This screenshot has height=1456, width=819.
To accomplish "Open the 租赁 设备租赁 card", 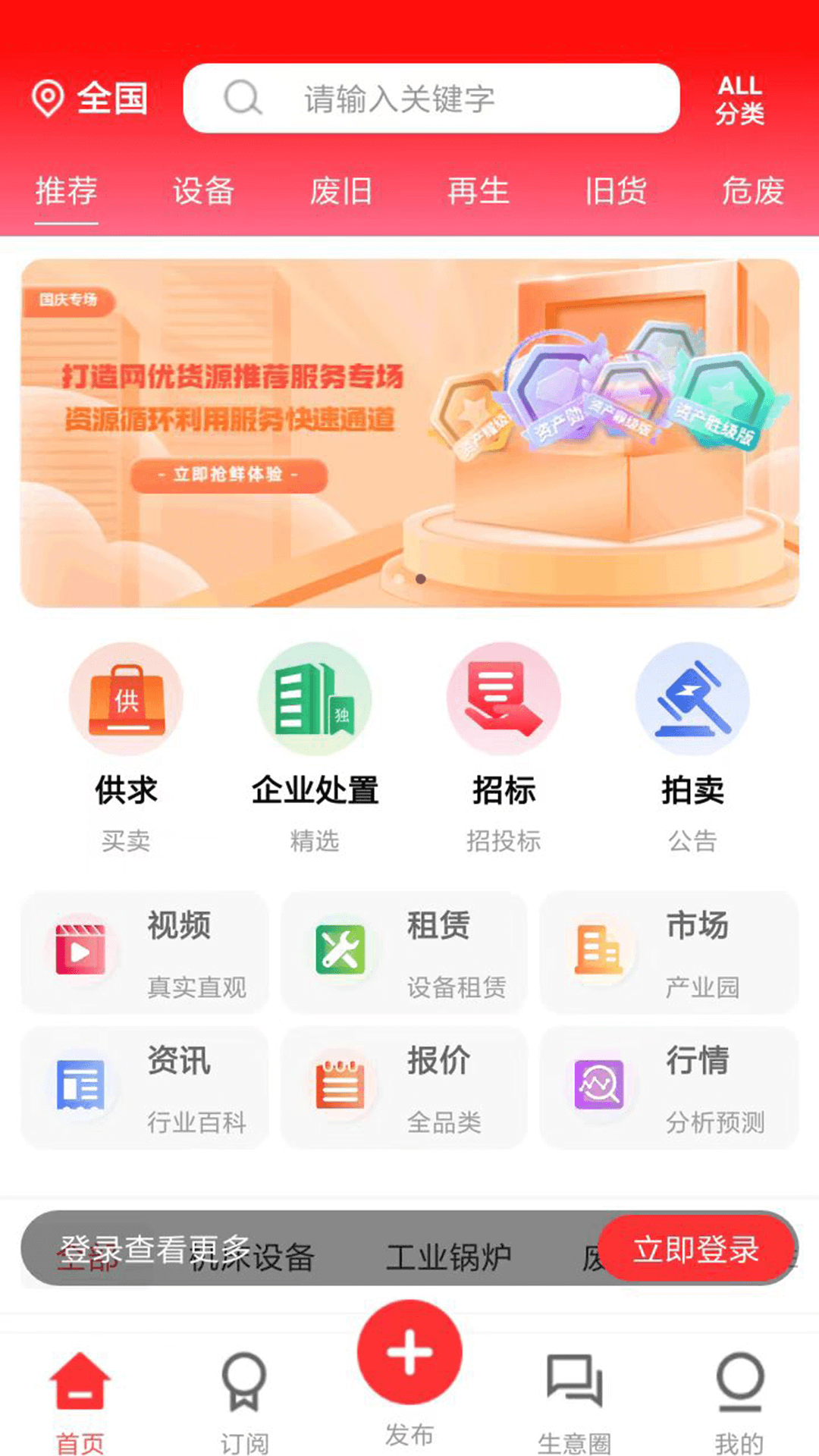I will (404, 952).
